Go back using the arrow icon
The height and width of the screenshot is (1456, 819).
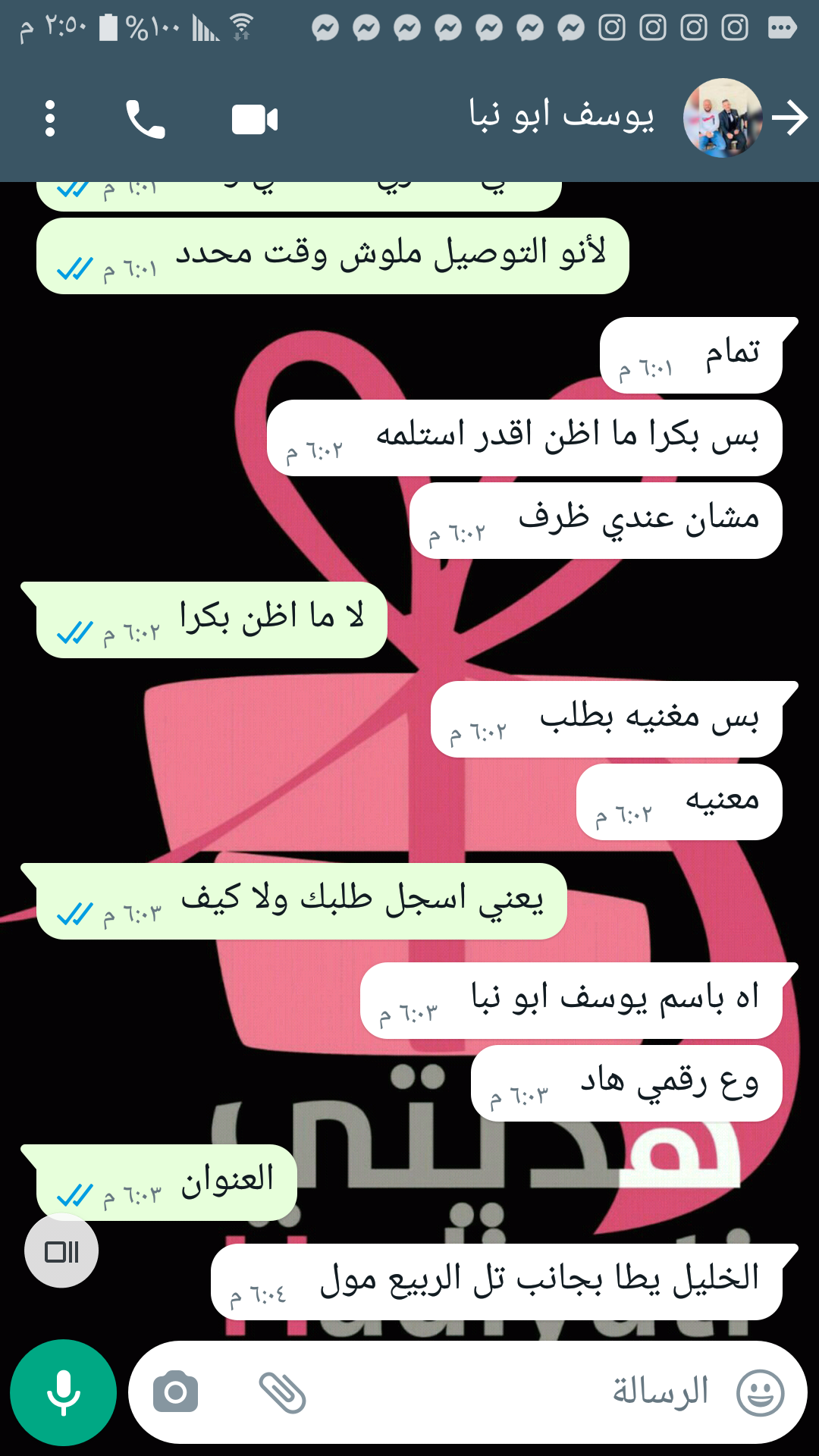pyautogui.click(x=790, y=119)
